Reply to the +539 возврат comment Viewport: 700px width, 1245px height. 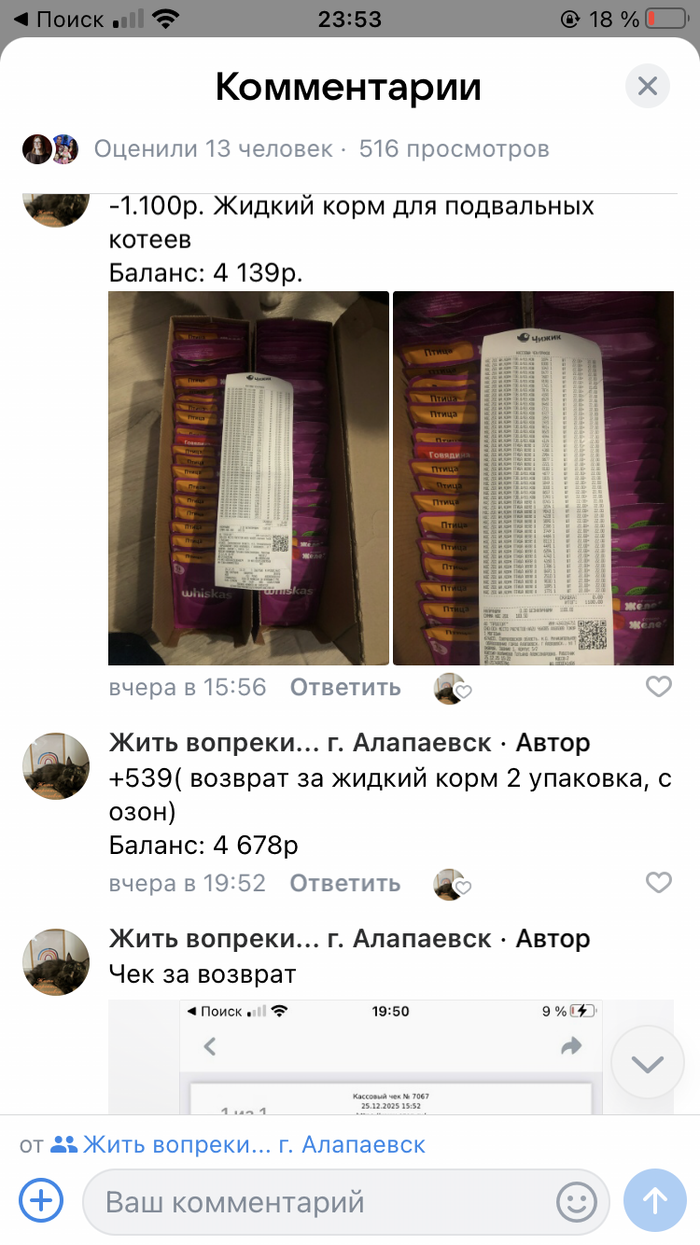pos(345,883)
